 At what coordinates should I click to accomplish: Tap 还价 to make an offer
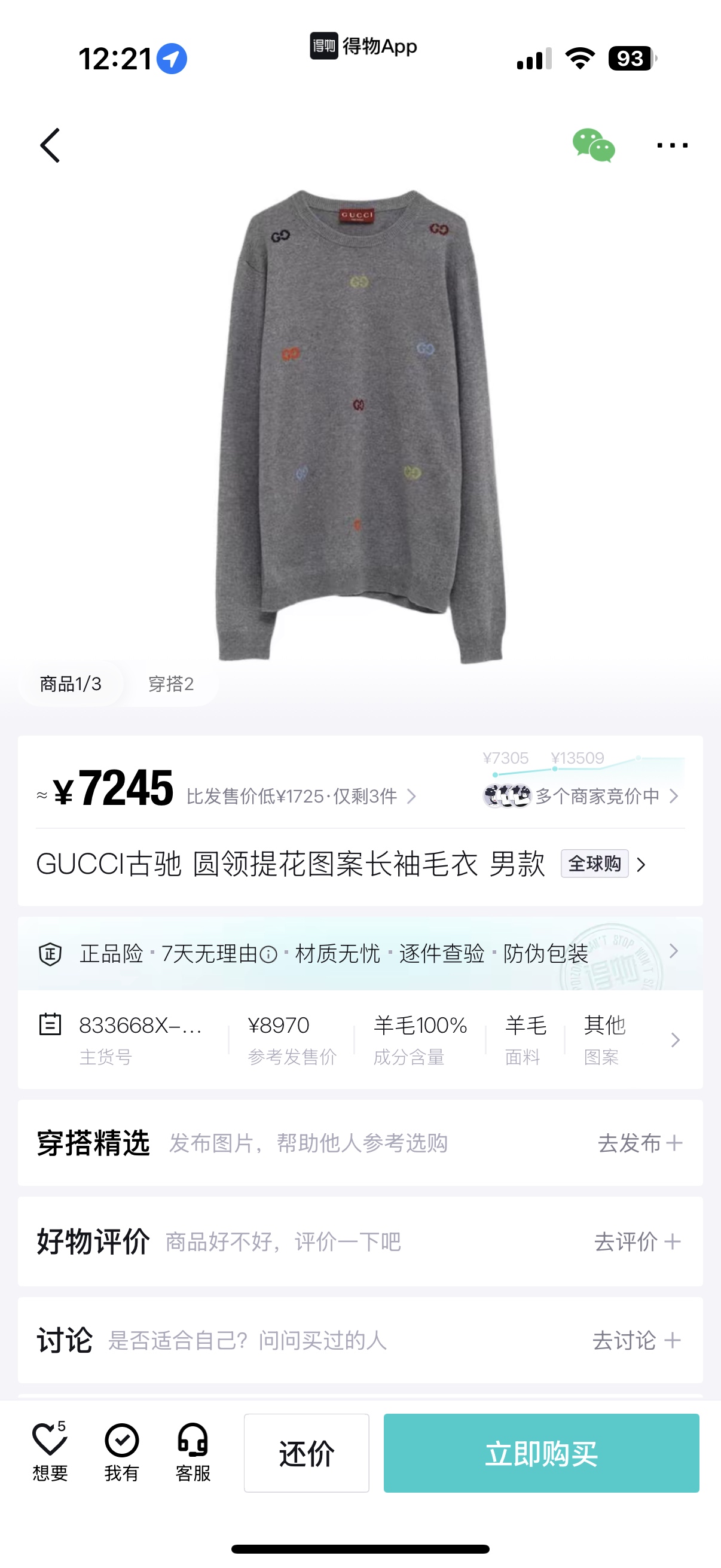coord(306,1454)
